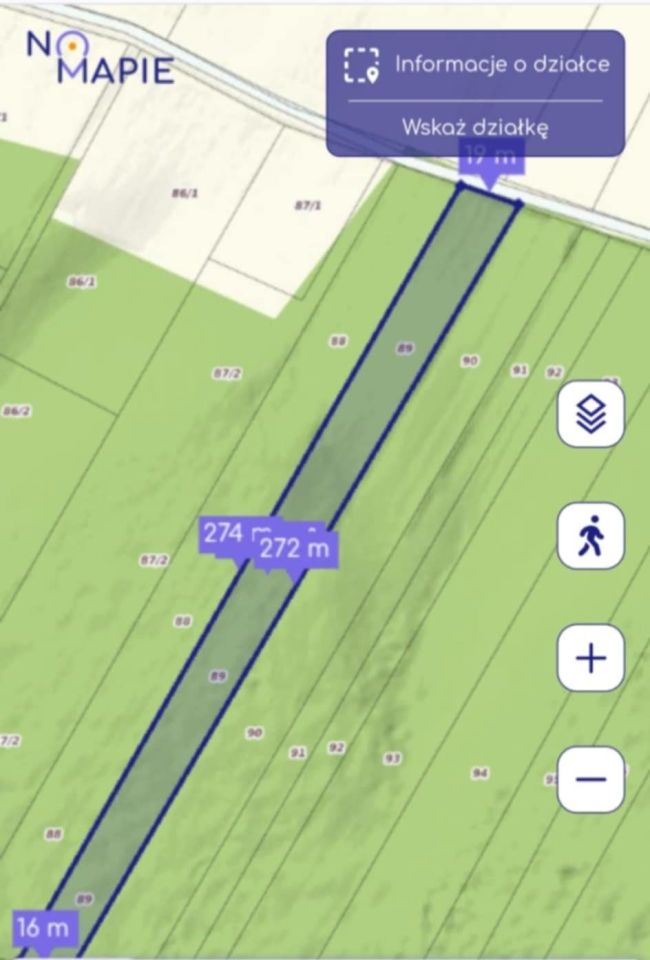Image resolution: width=650 pixels, height=960 pixels.
Task: Open the map layers selector
Action: (591, 413)
